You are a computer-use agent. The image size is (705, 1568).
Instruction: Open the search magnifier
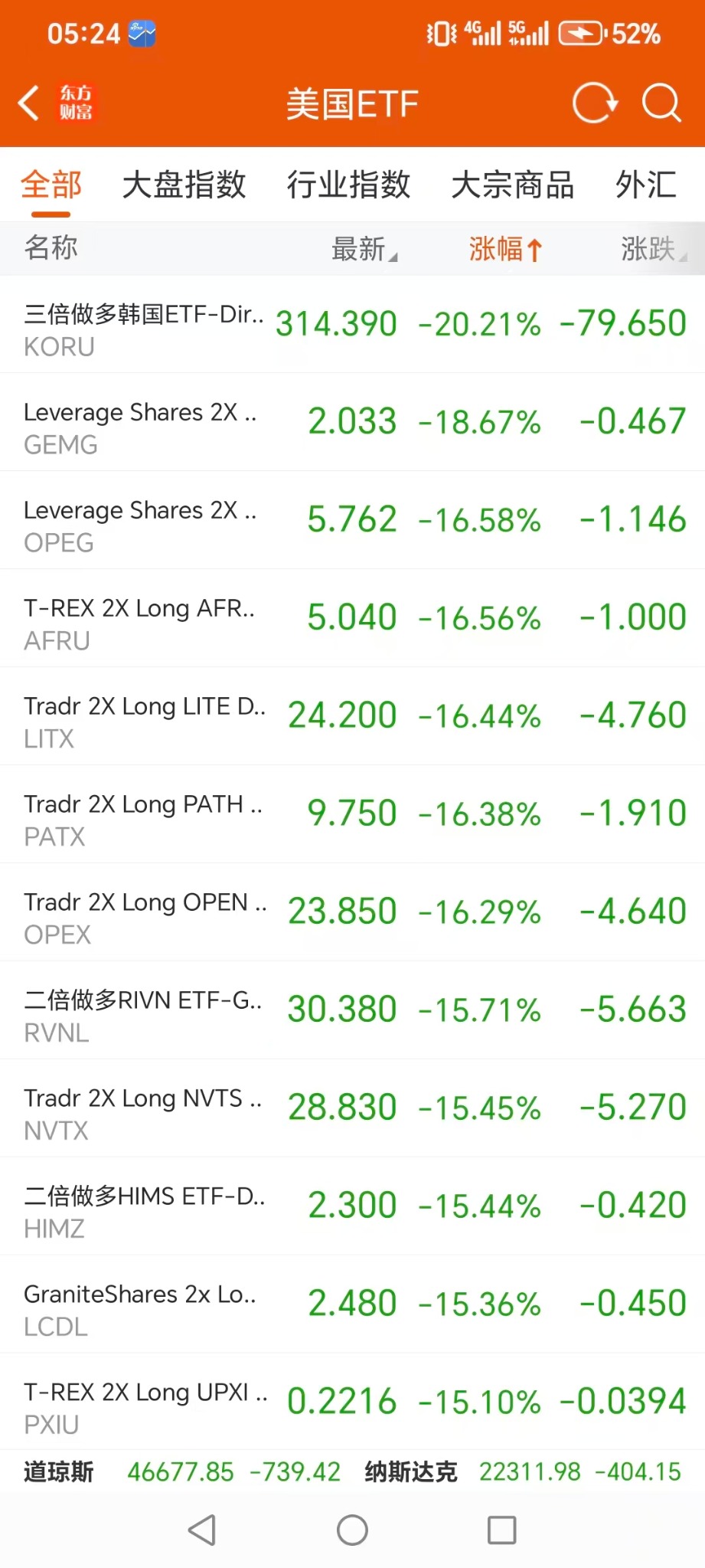tap(661, 103)
